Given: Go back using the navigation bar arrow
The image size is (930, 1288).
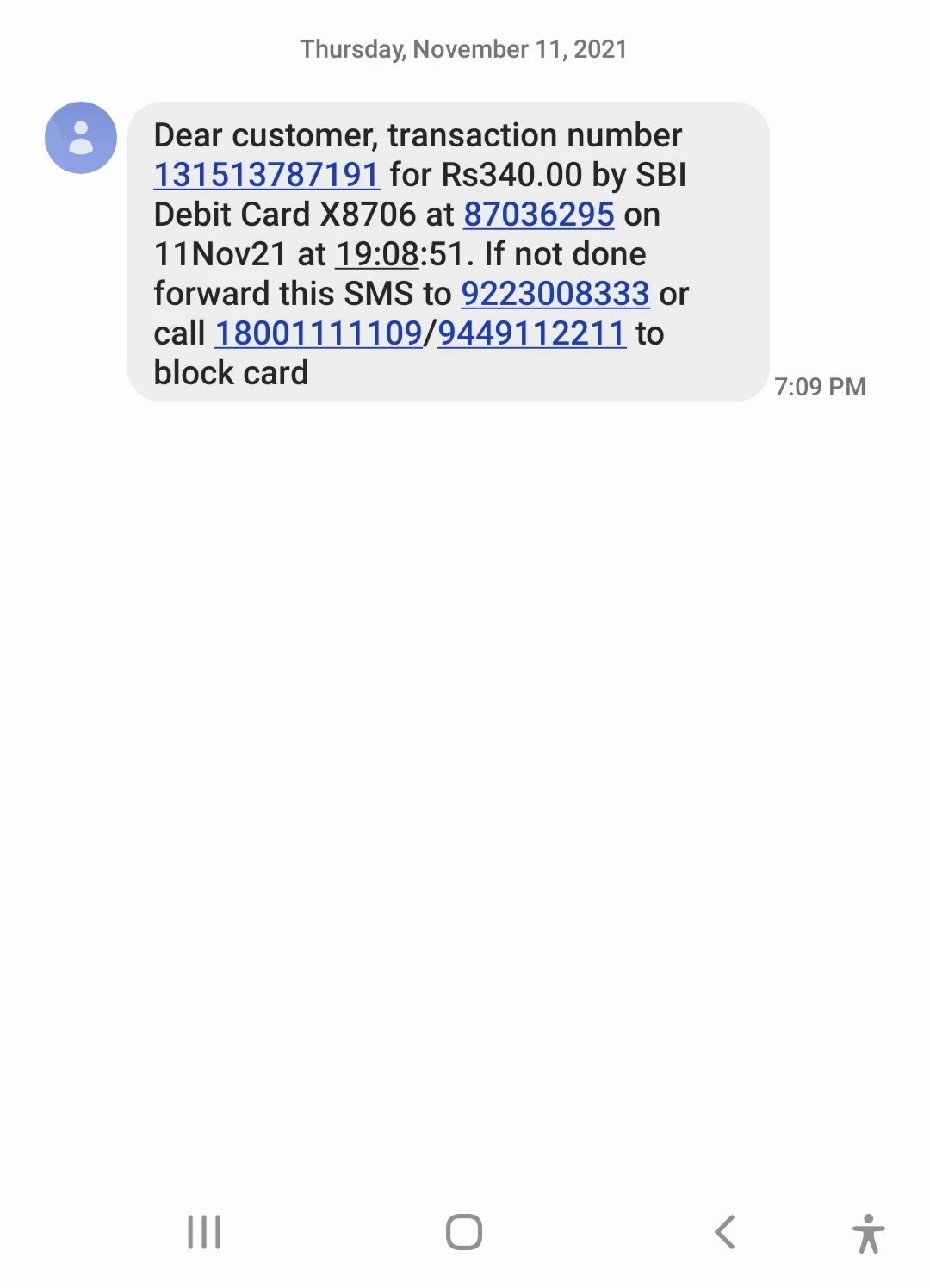Looking at the screenshot, I should coord(725,1232).
